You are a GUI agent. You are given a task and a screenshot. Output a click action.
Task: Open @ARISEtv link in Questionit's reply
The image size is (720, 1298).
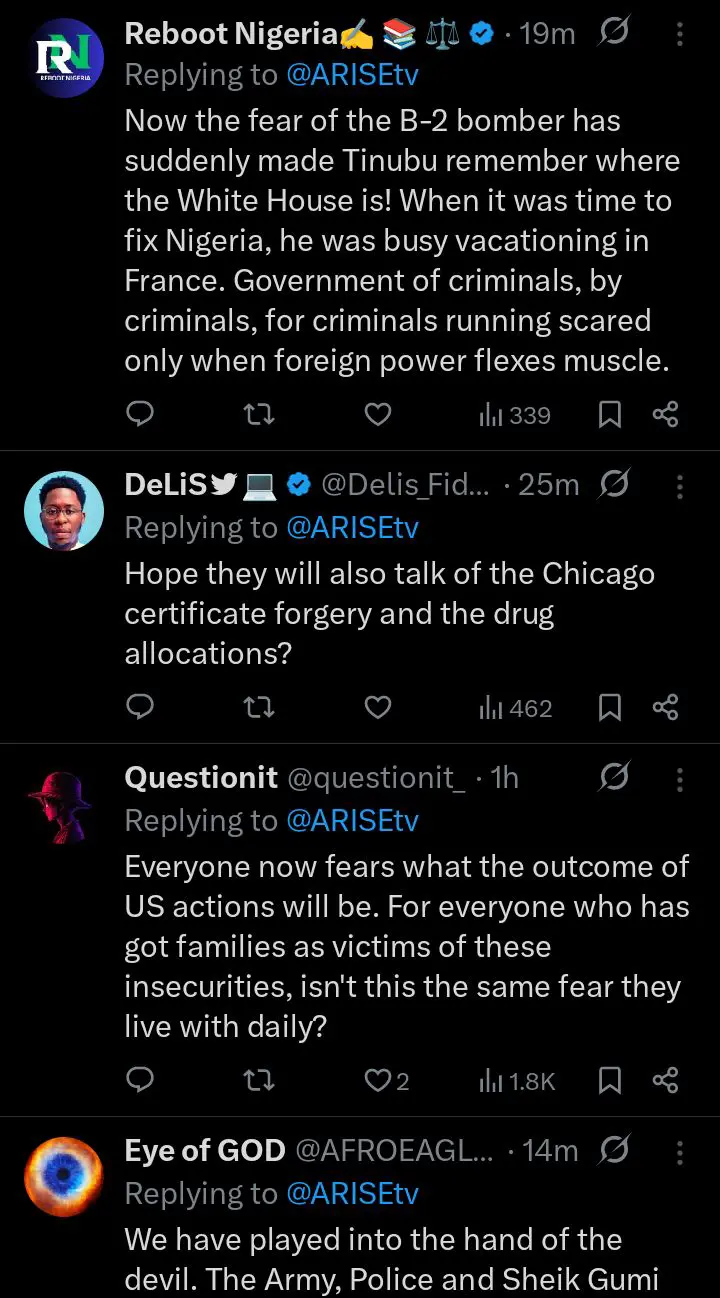(352, 821)
